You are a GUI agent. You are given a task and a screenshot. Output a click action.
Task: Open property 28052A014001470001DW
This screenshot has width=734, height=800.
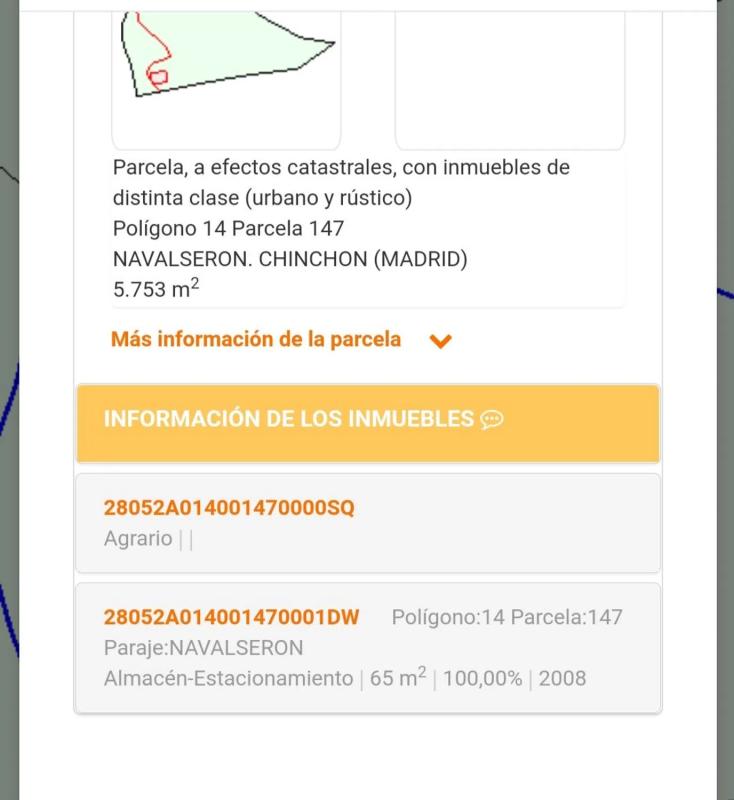coord(231,617)
